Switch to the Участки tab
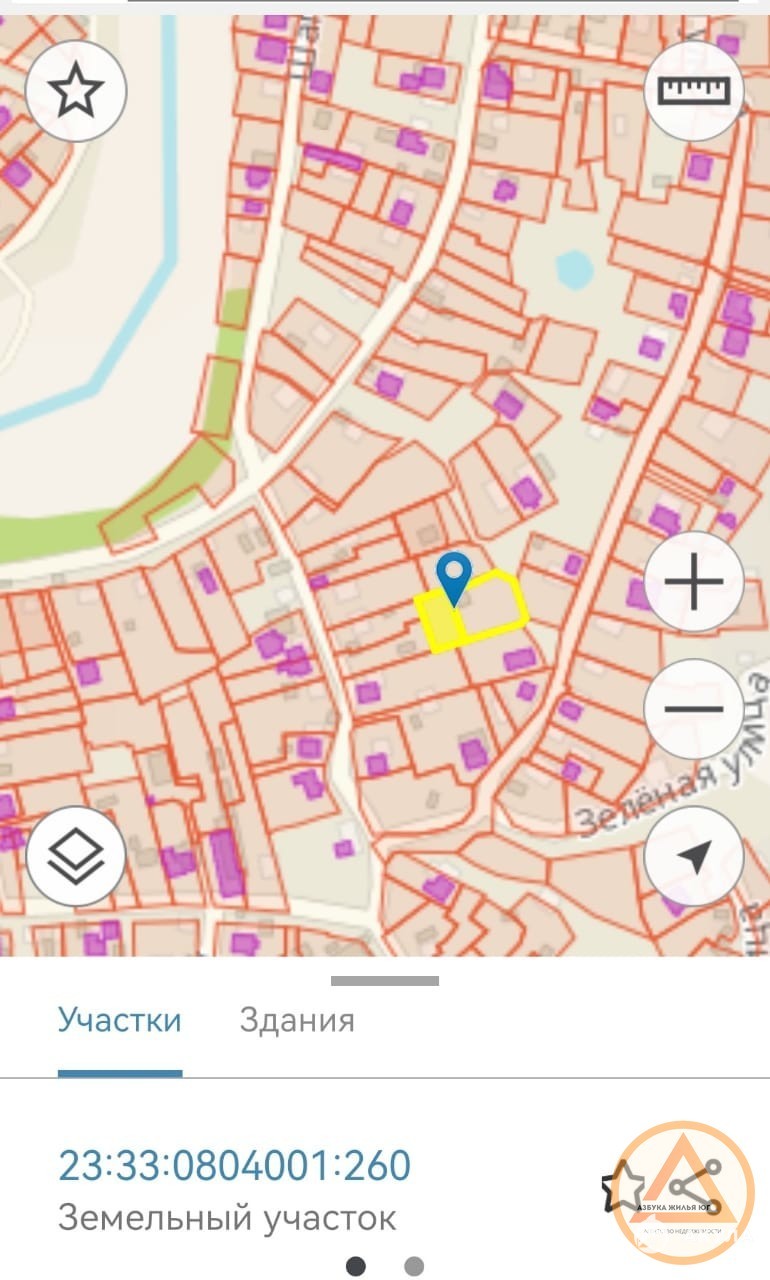The height and width of the screenshot is (1280, 770). point(120,1021)
